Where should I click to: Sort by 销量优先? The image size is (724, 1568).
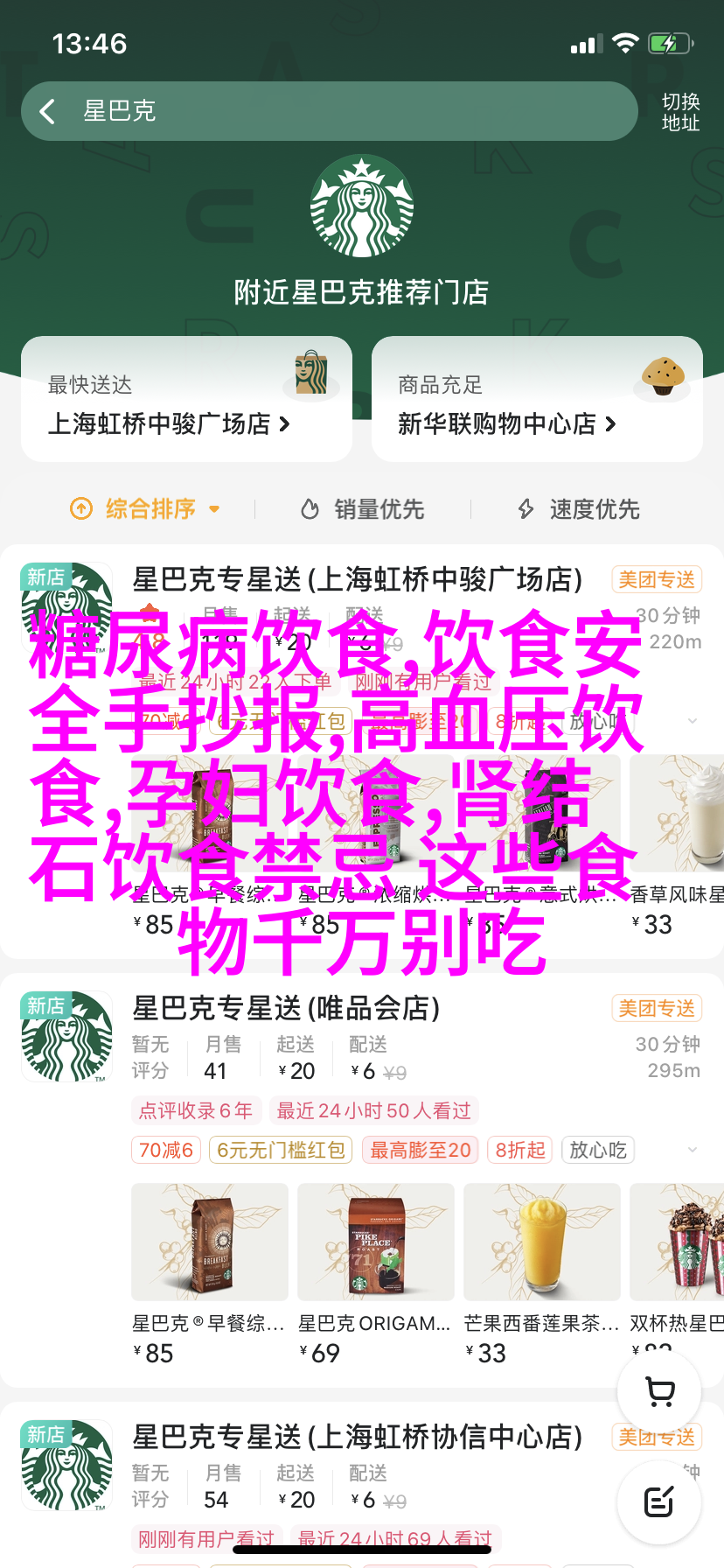pyautogui.click(x=363, y=508)
